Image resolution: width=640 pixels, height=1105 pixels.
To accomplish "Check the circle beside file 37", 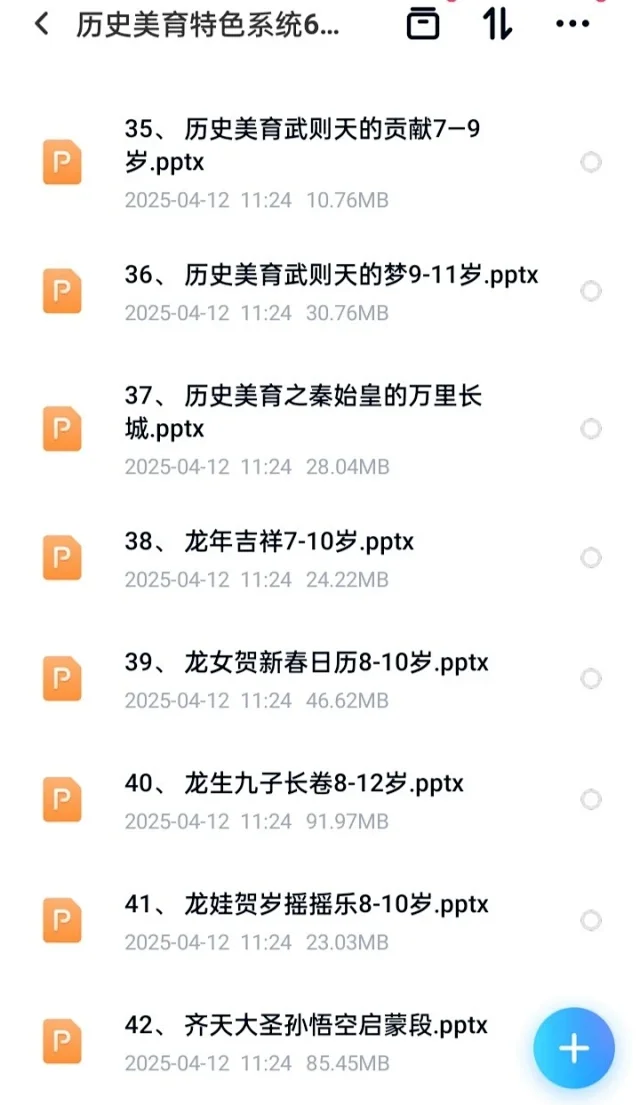I will point(591,428).
